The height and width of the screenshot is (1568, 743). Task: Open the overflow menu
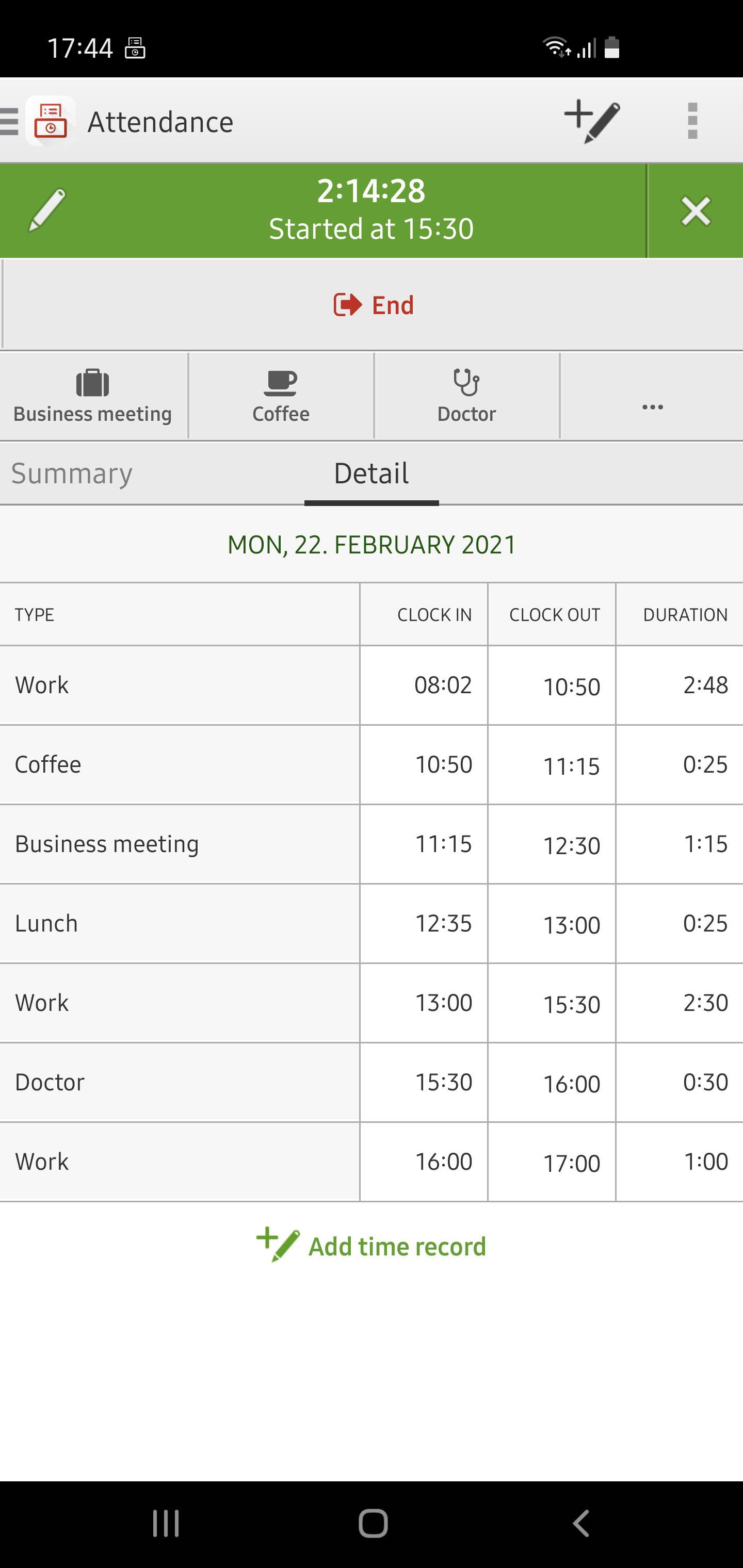(692, 121)
